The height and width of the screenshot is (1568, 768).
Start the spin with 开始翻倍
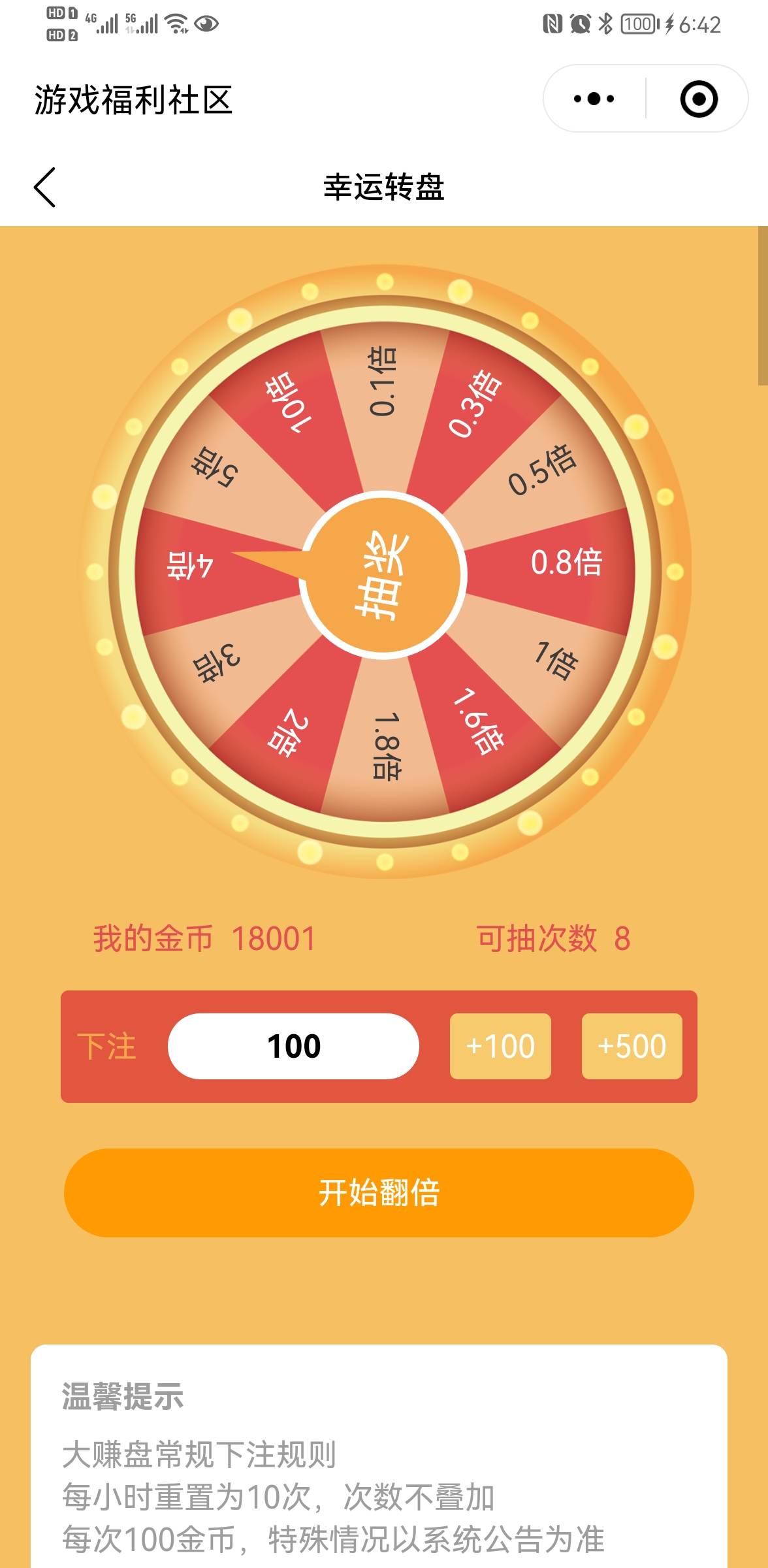pyautogui.click(x=379, y=1192)
